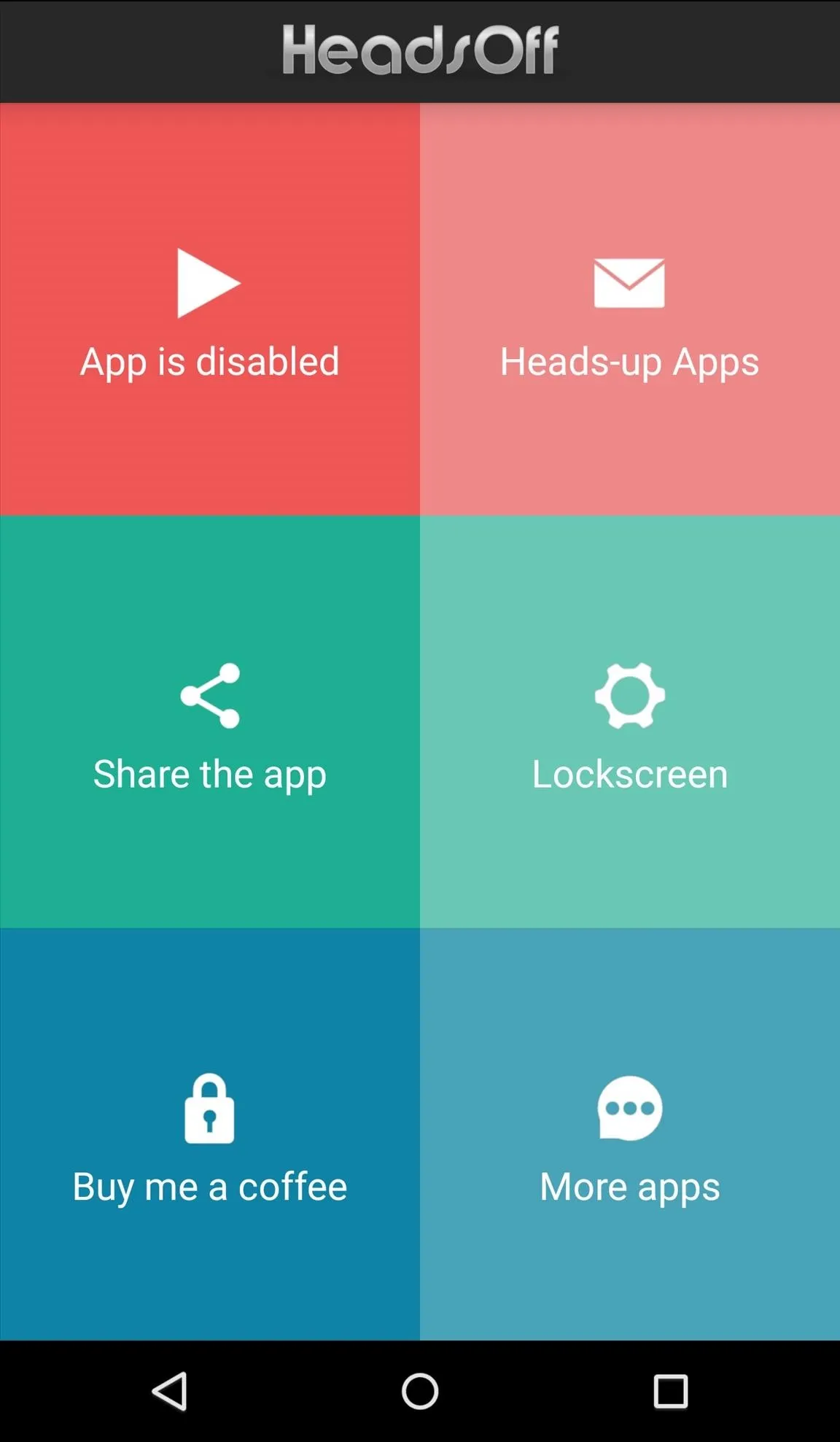Tap the Share the app tile

[210, 721]
